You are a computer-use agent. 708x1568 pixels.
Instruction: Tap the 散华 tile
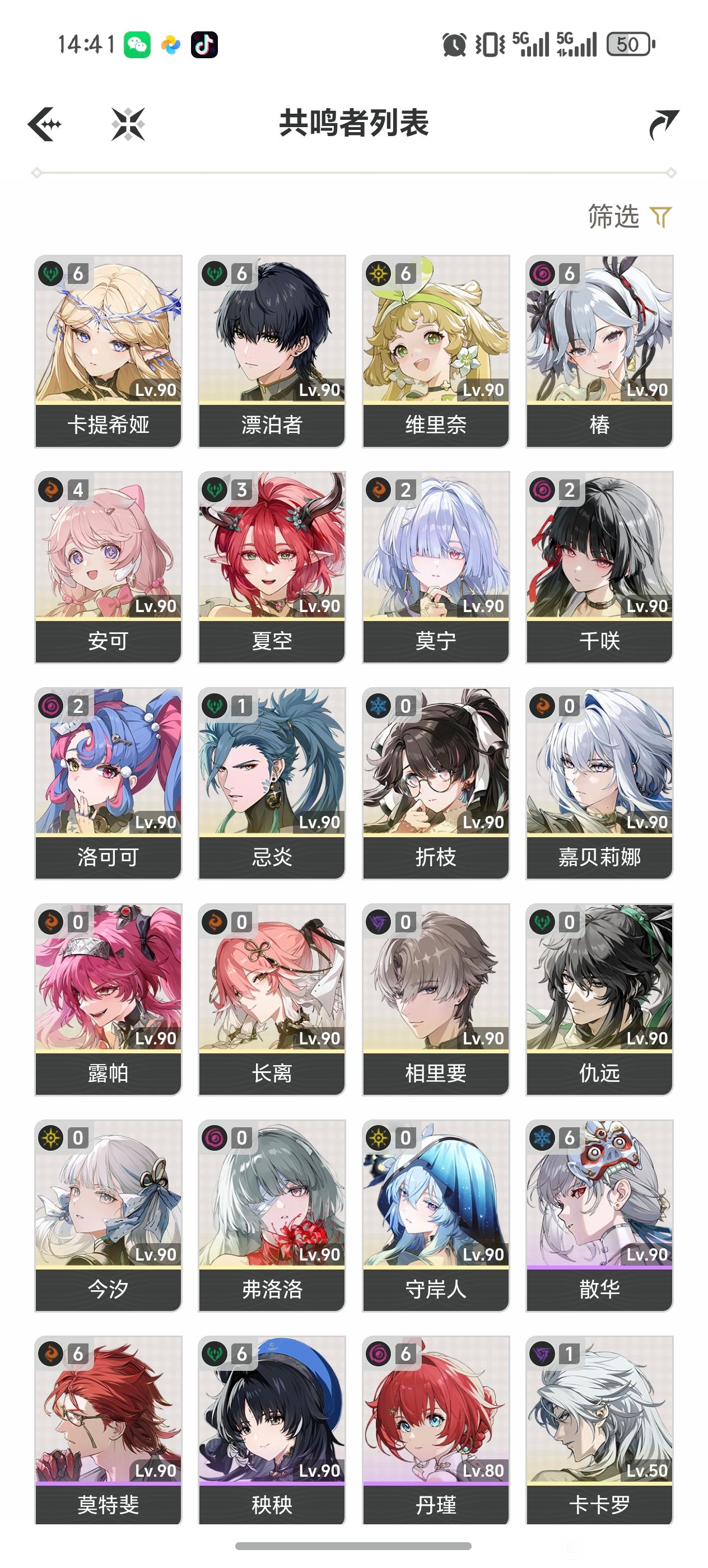(x=600, y=1216)
